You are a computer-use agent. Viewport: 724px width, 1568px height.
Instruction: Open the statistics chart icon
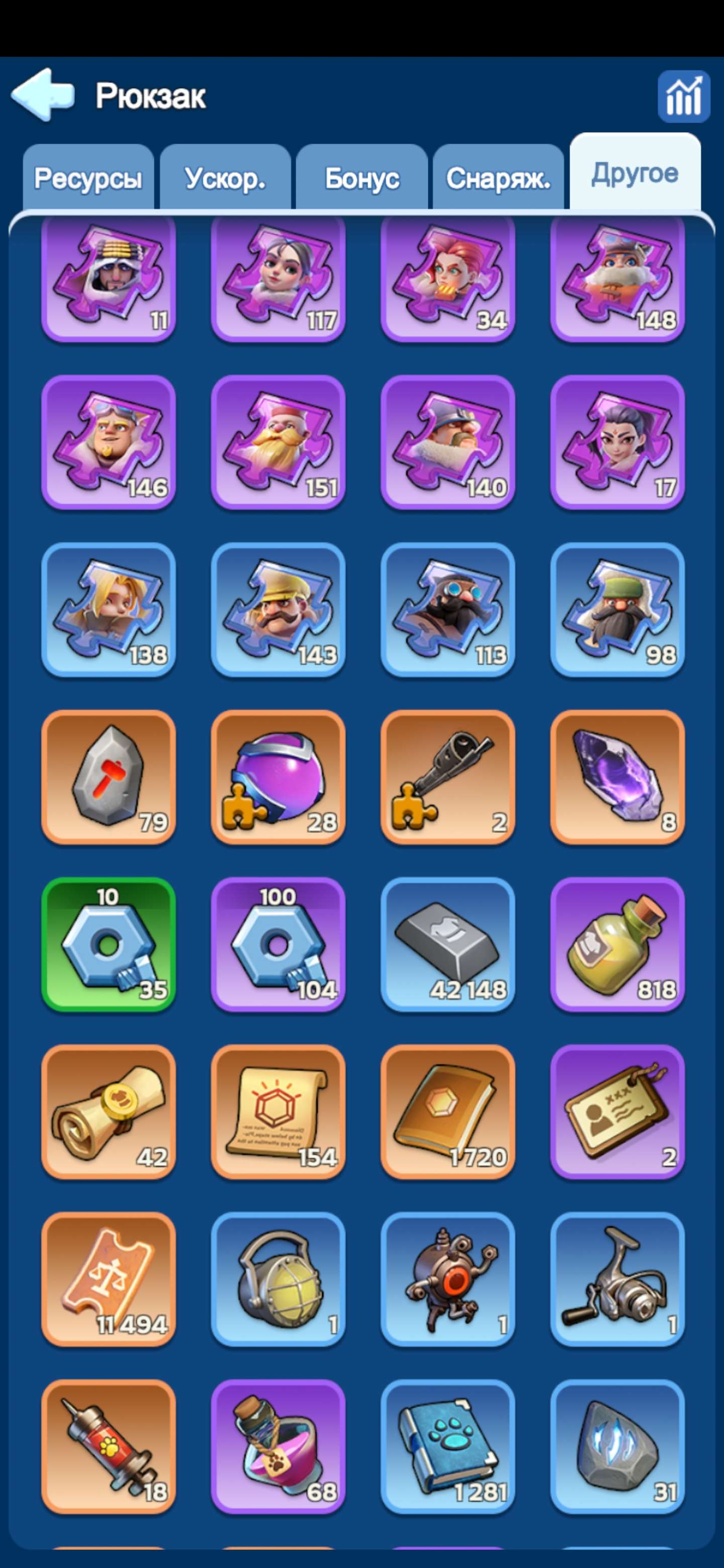coord(683,97)
